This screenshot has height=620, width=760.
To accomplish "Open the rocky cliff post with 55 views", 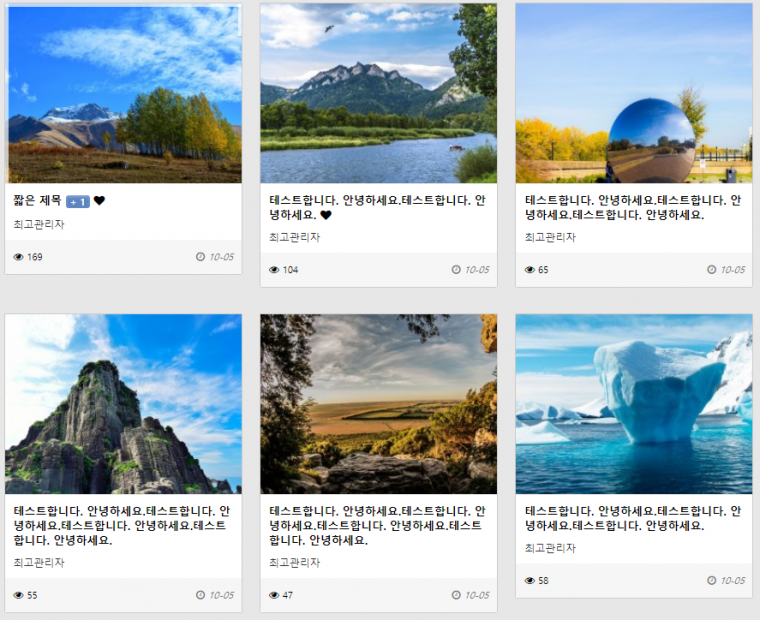I will 122,524.
